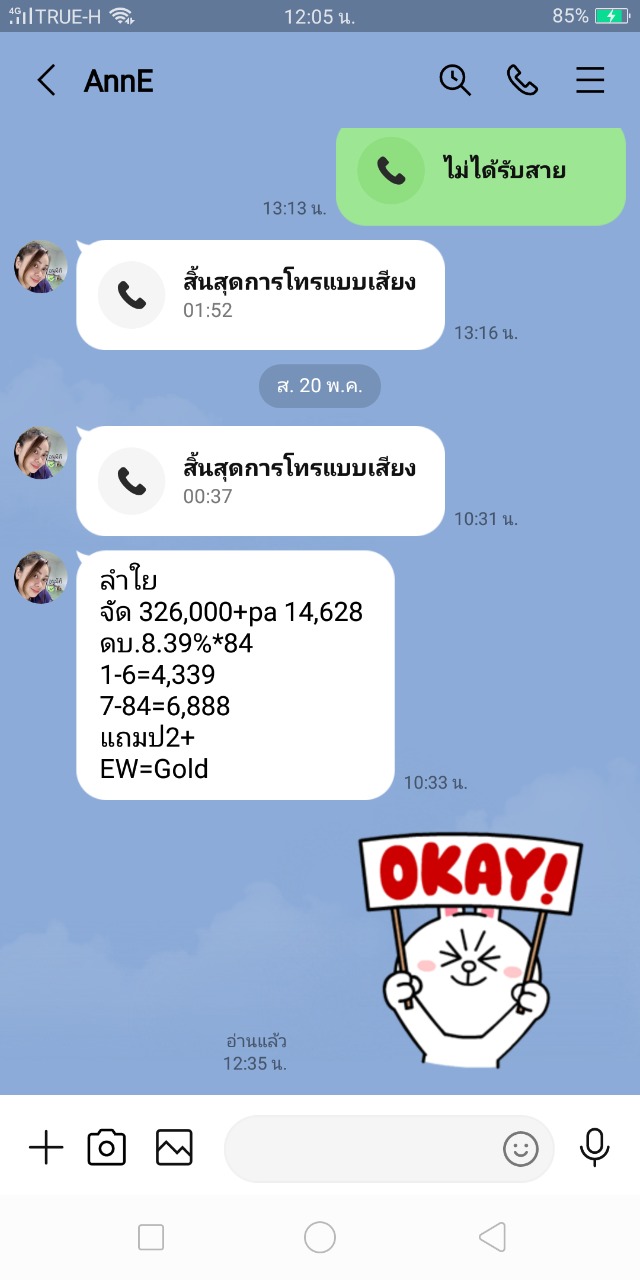Viewport: 640px width, 1280px height.
Task: Start a call with AnnE
Action: point(522,81)
